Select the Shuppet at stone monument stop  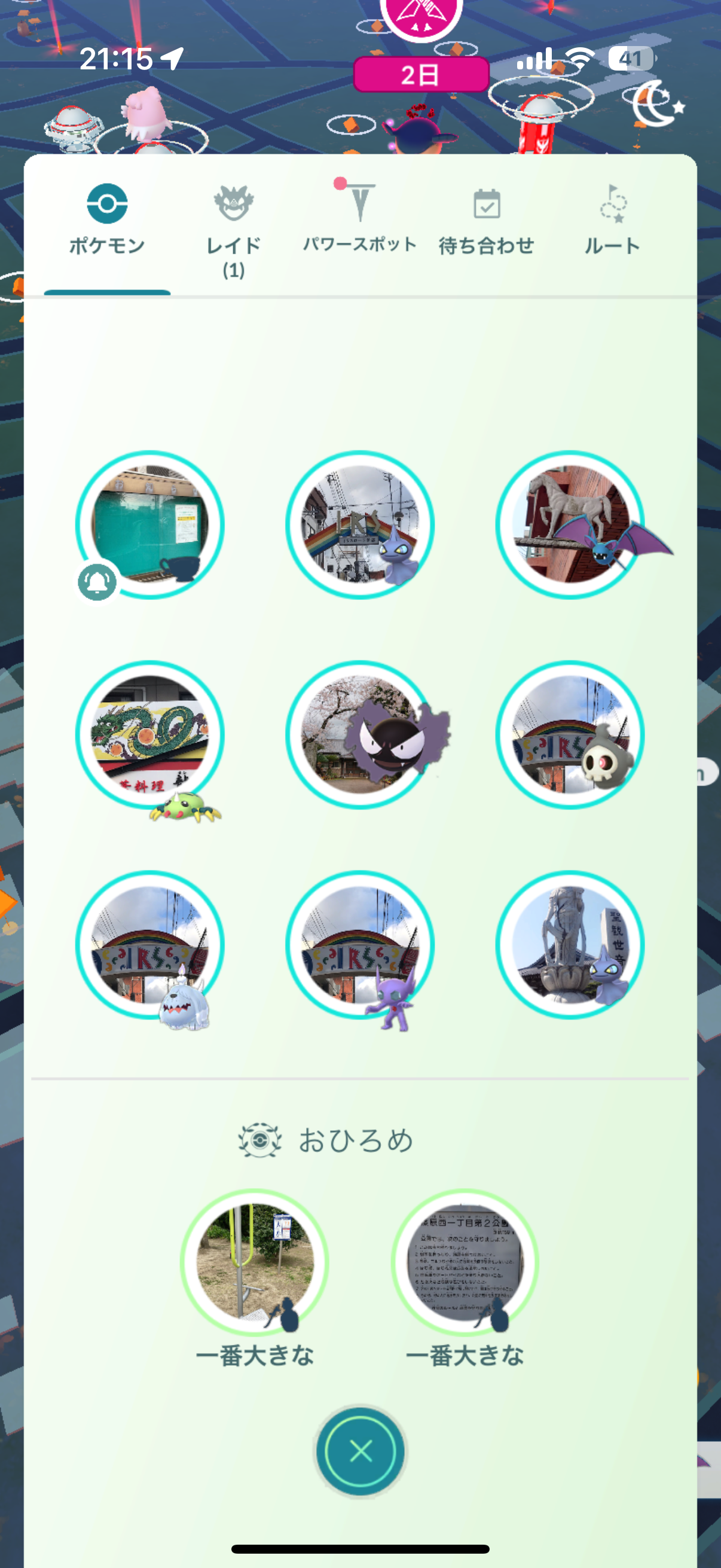pos(570,945)
